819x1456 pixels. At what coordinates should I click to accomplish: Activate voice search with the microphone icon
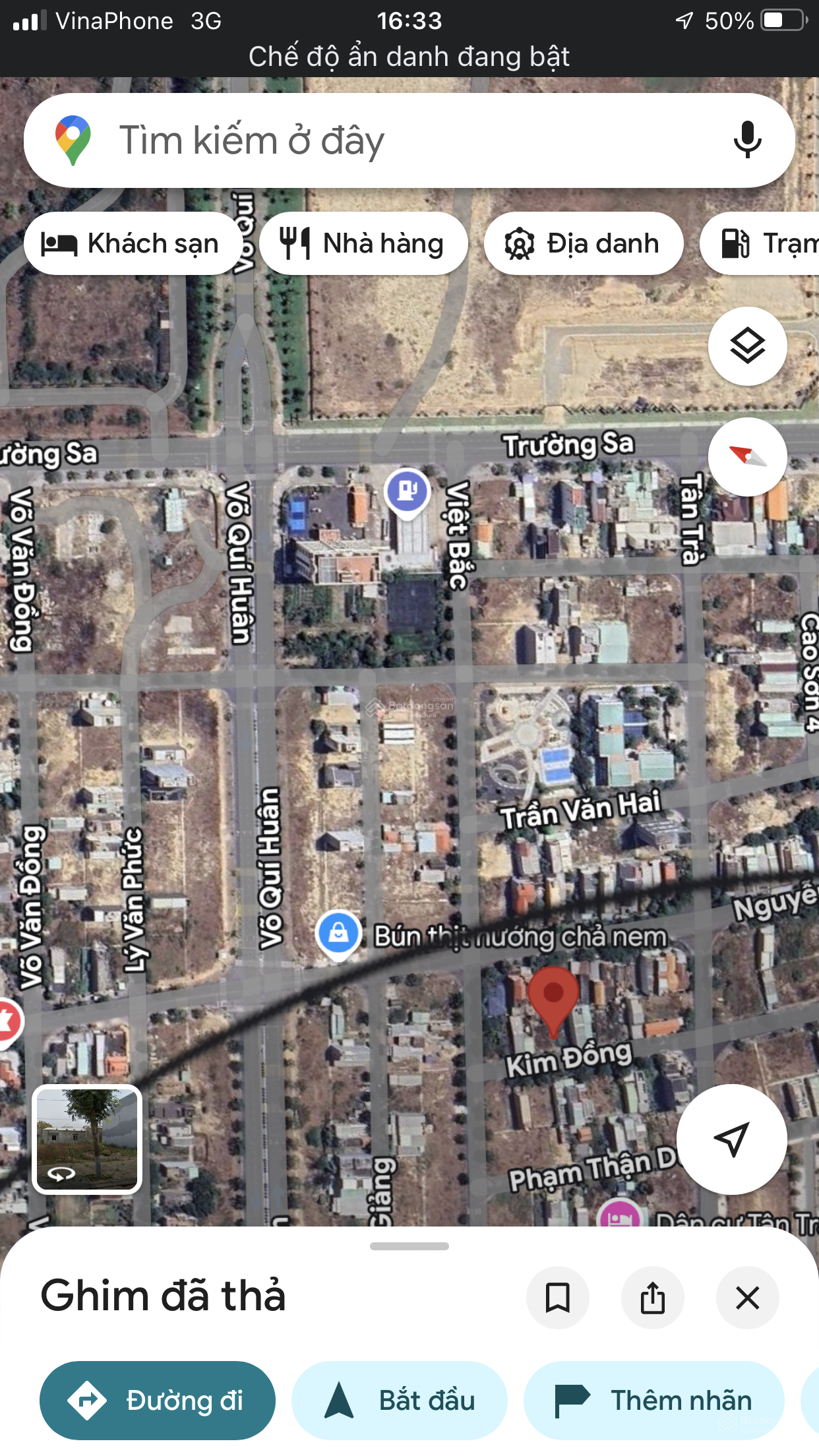coord(747,140)
